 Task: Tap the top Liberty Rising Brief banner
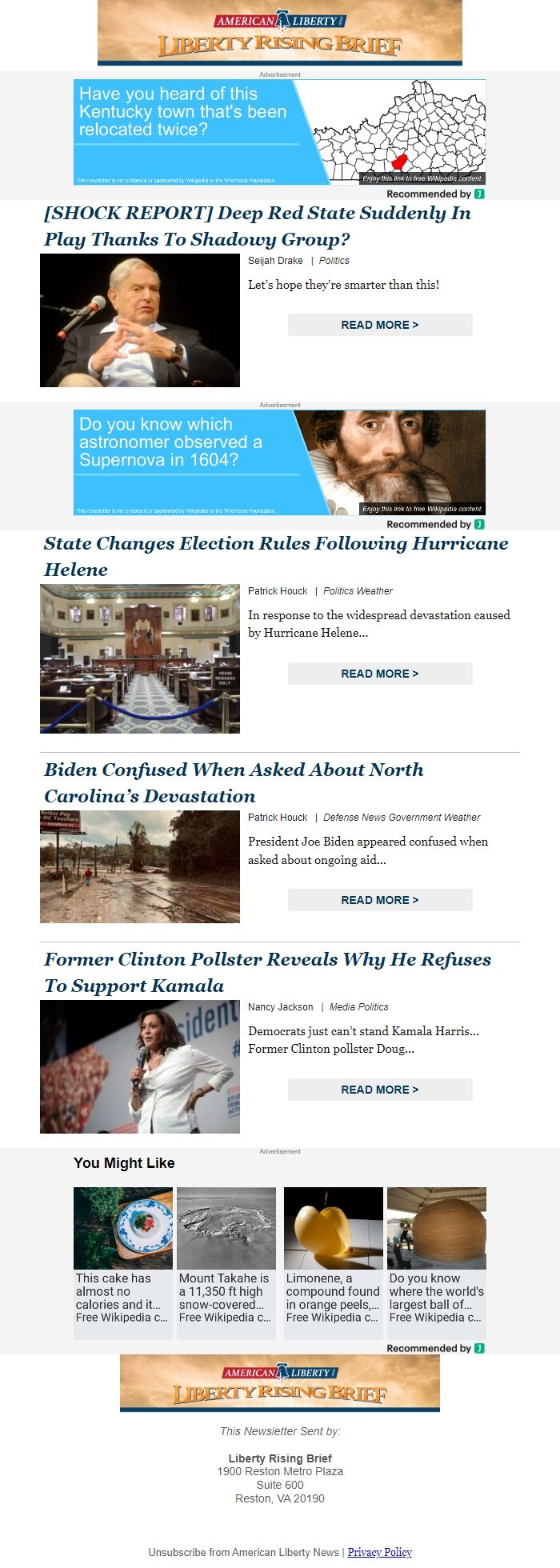tap(279, 33)
